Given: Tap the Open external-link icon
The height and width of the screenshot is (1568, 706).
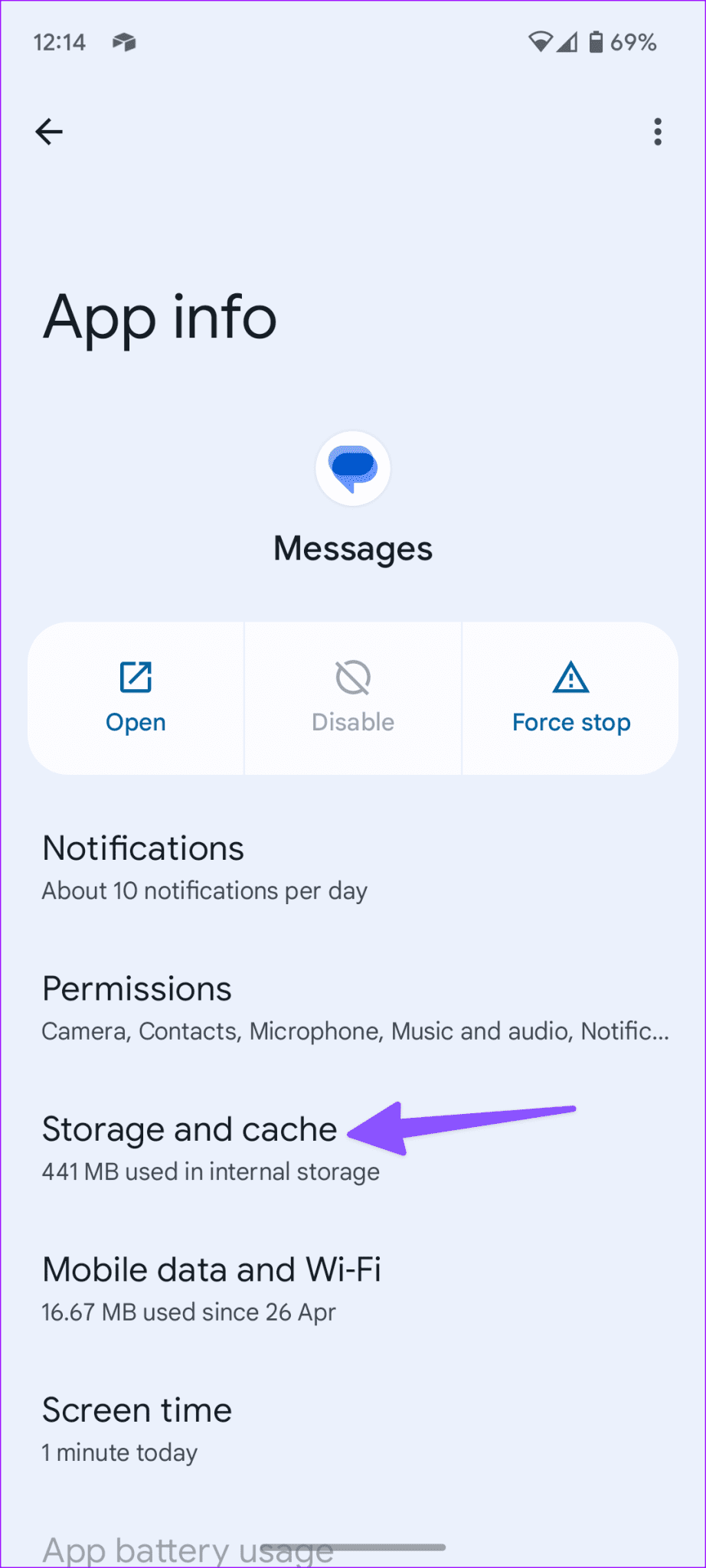Looking at the screenshot, I should point(135,677).
